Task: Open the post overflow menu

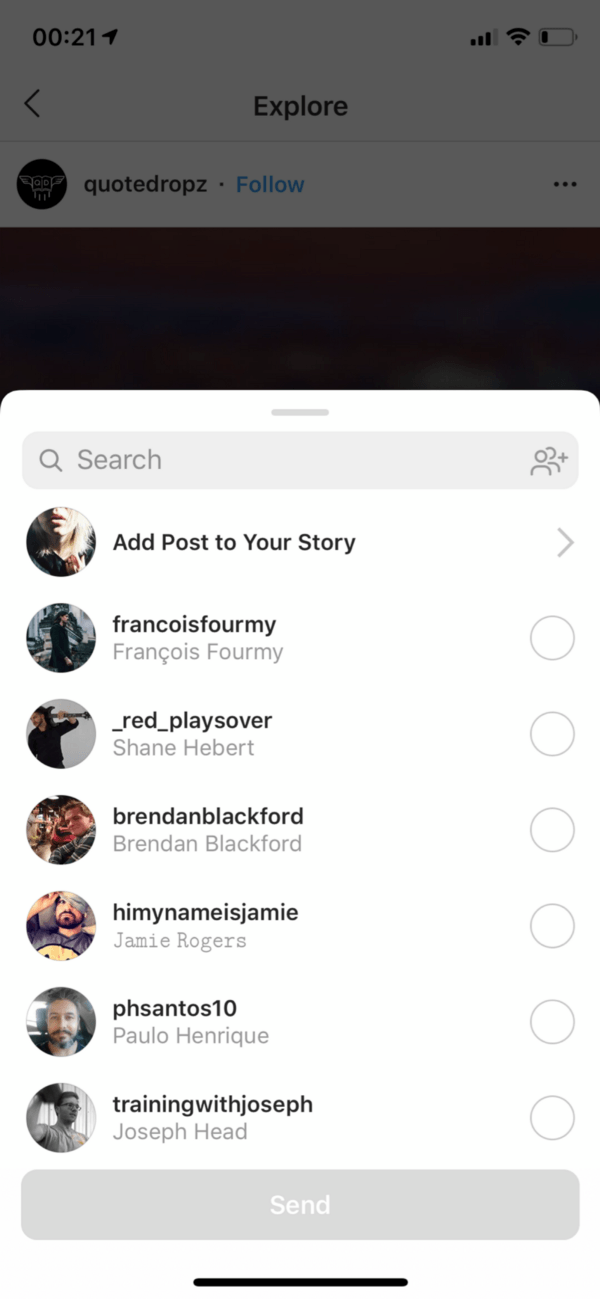Action: 565,184
